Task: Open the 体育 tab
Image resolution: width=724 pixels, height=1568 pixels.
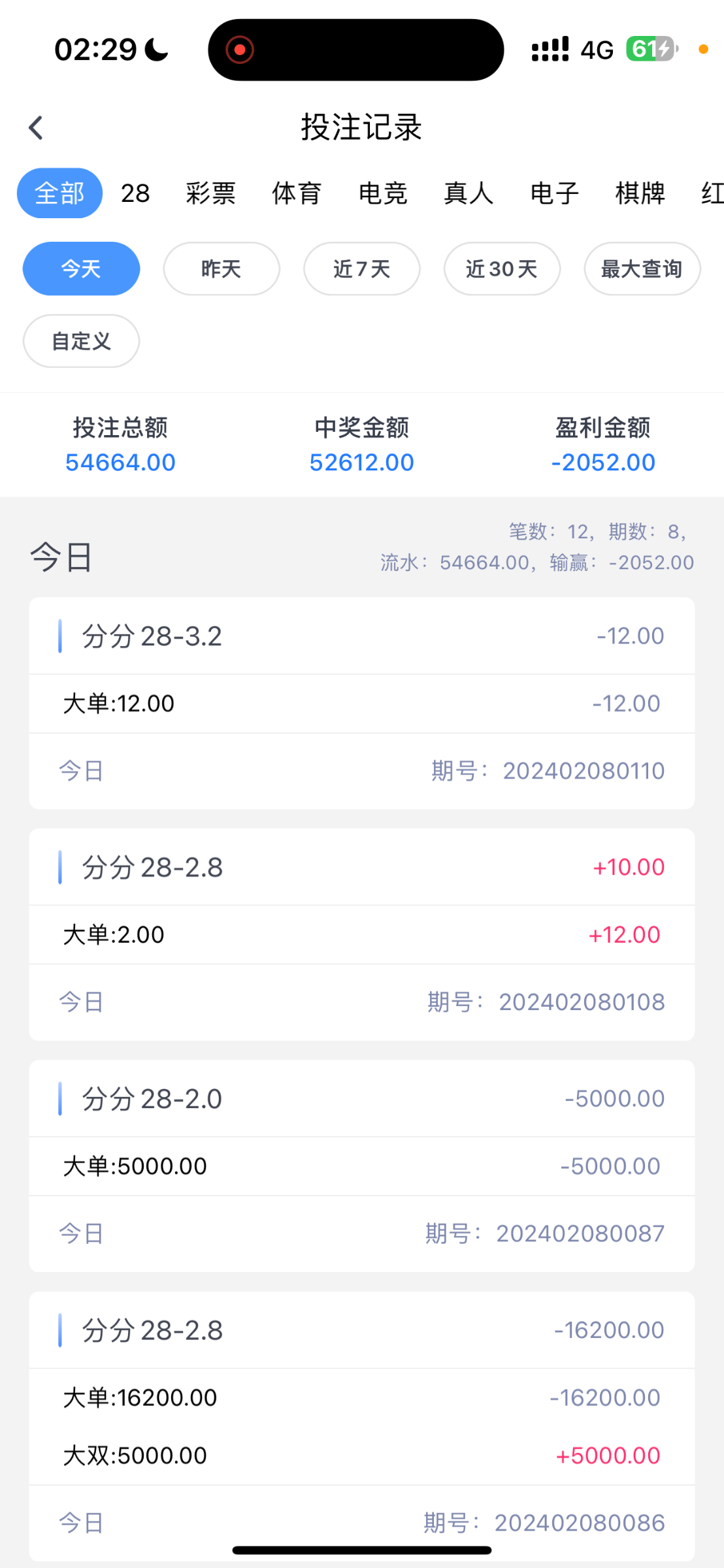Action: (297, 193)
